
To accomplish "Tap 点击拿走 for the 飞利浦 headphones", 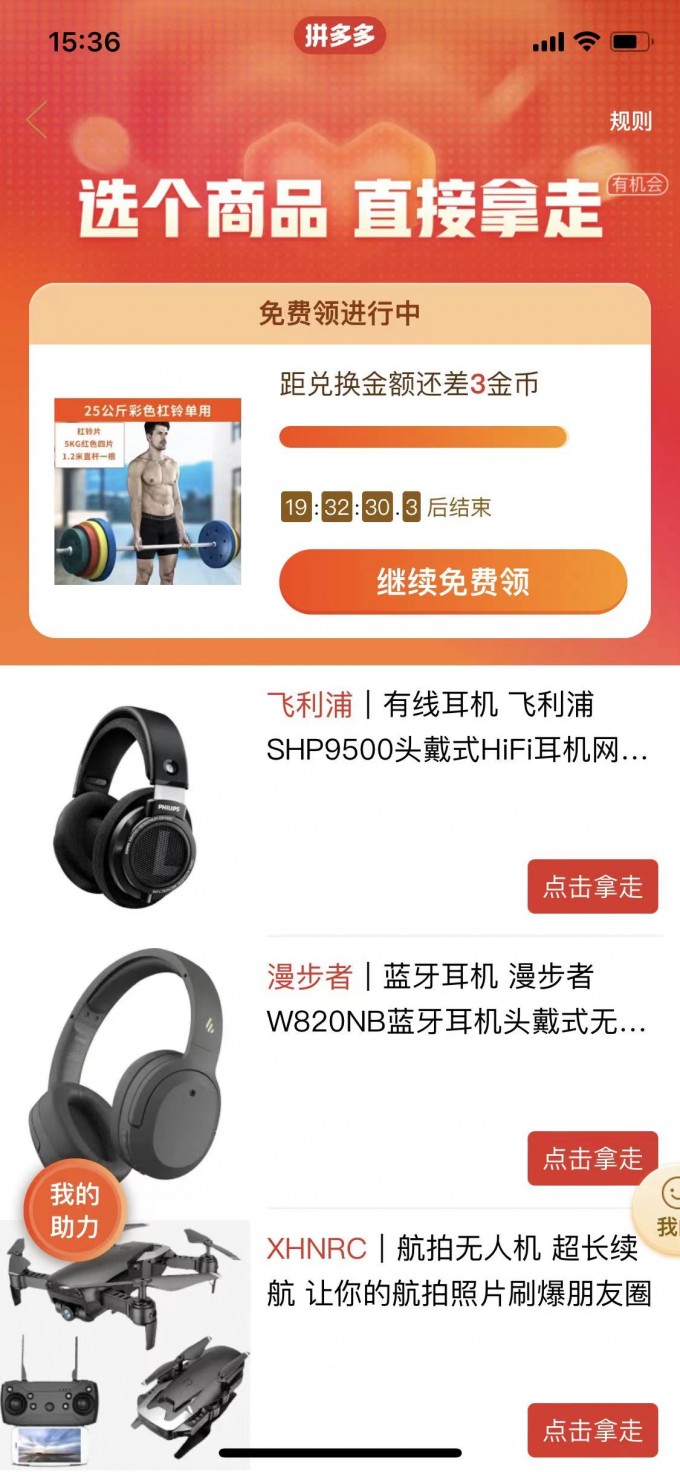I will pos(592,886).
